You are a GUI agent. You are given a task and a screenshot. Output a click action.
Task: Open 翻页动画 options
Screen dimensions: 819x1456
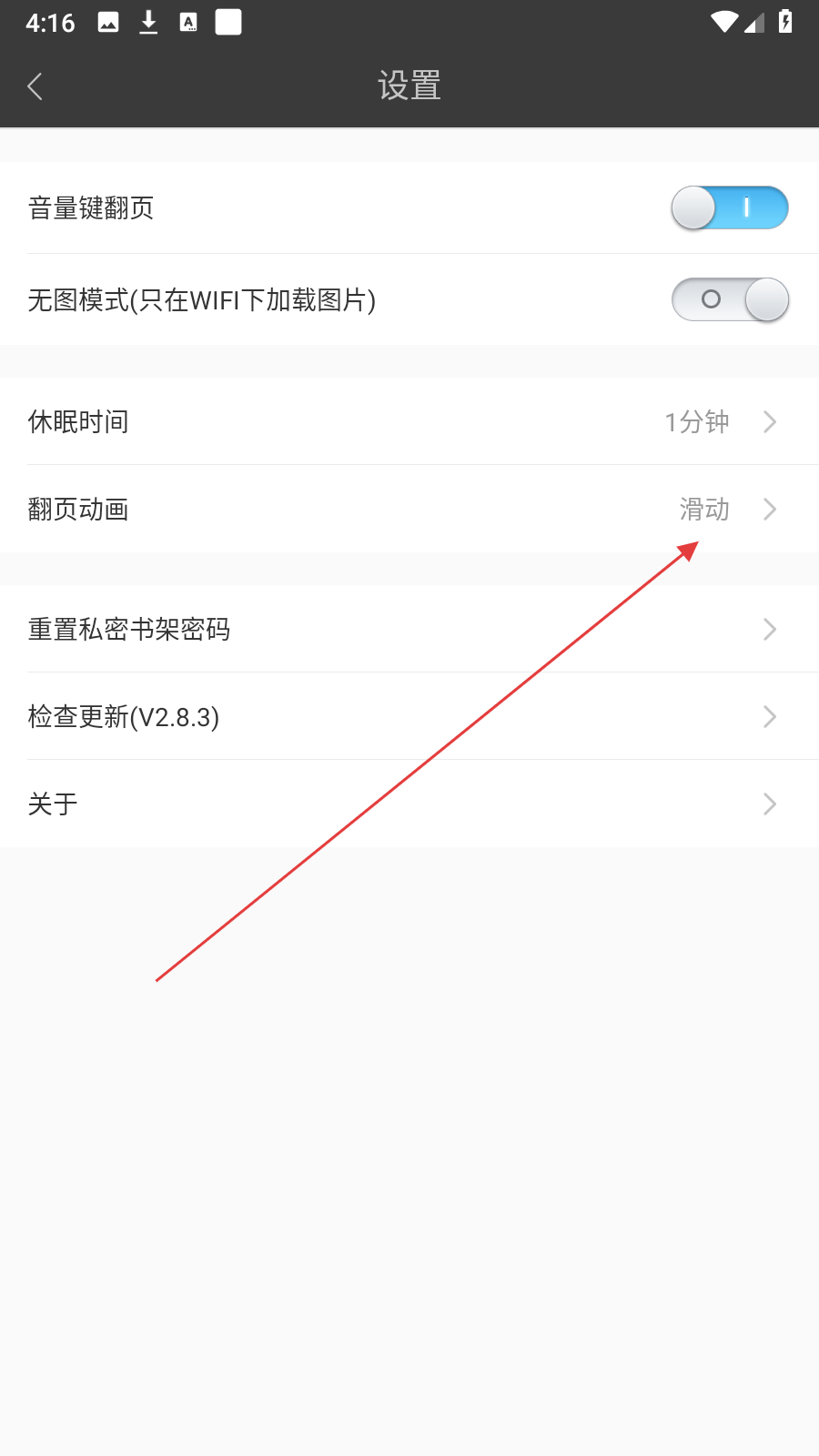(x=409, y=509)
